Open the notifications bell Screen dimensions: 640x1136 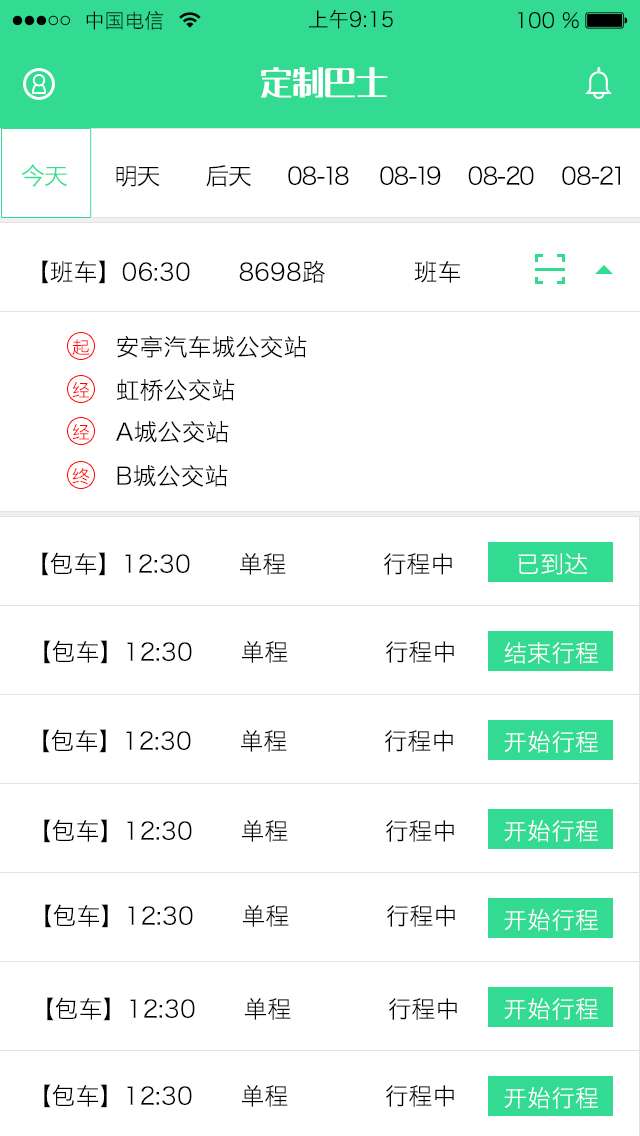(598, 83)
